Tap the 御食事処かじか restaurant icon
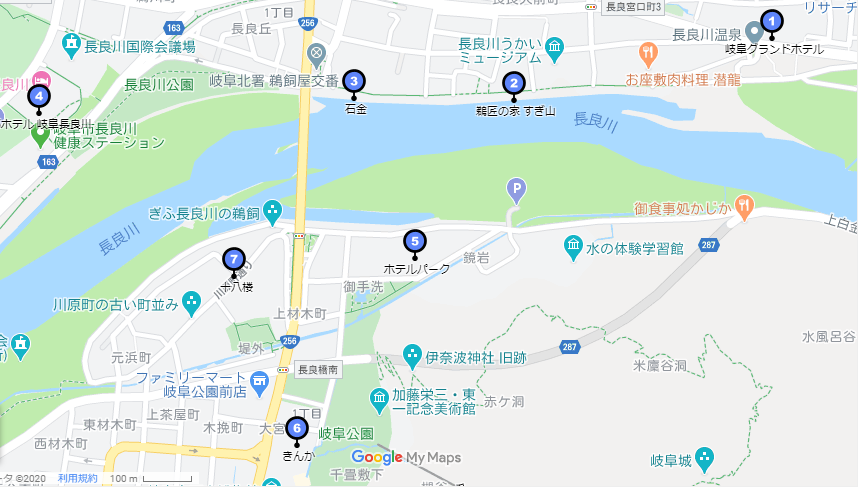 [744, 207]
